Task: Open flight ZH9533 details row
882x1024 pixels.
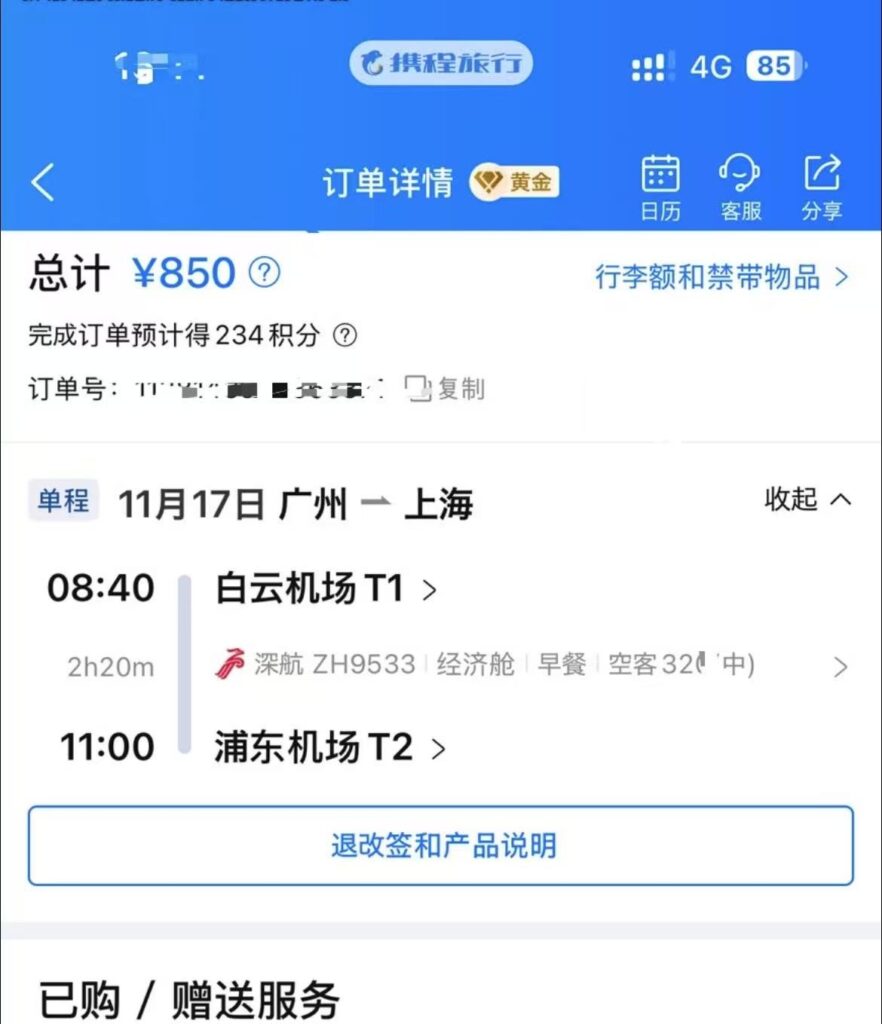Action: click(x=530, y=665)
